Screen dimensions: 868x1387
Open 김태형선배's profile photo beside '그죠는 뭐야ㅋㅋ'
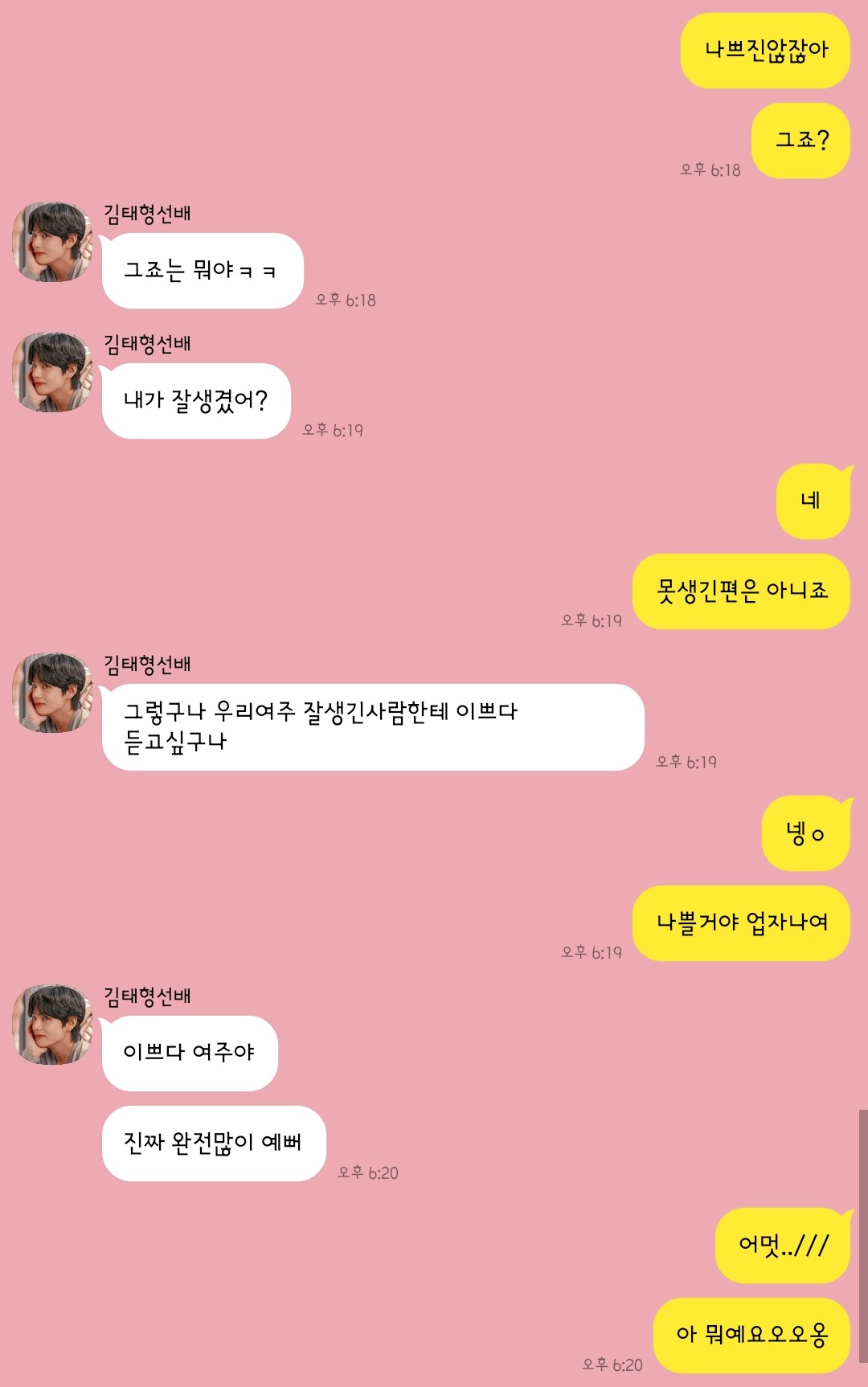53,242
